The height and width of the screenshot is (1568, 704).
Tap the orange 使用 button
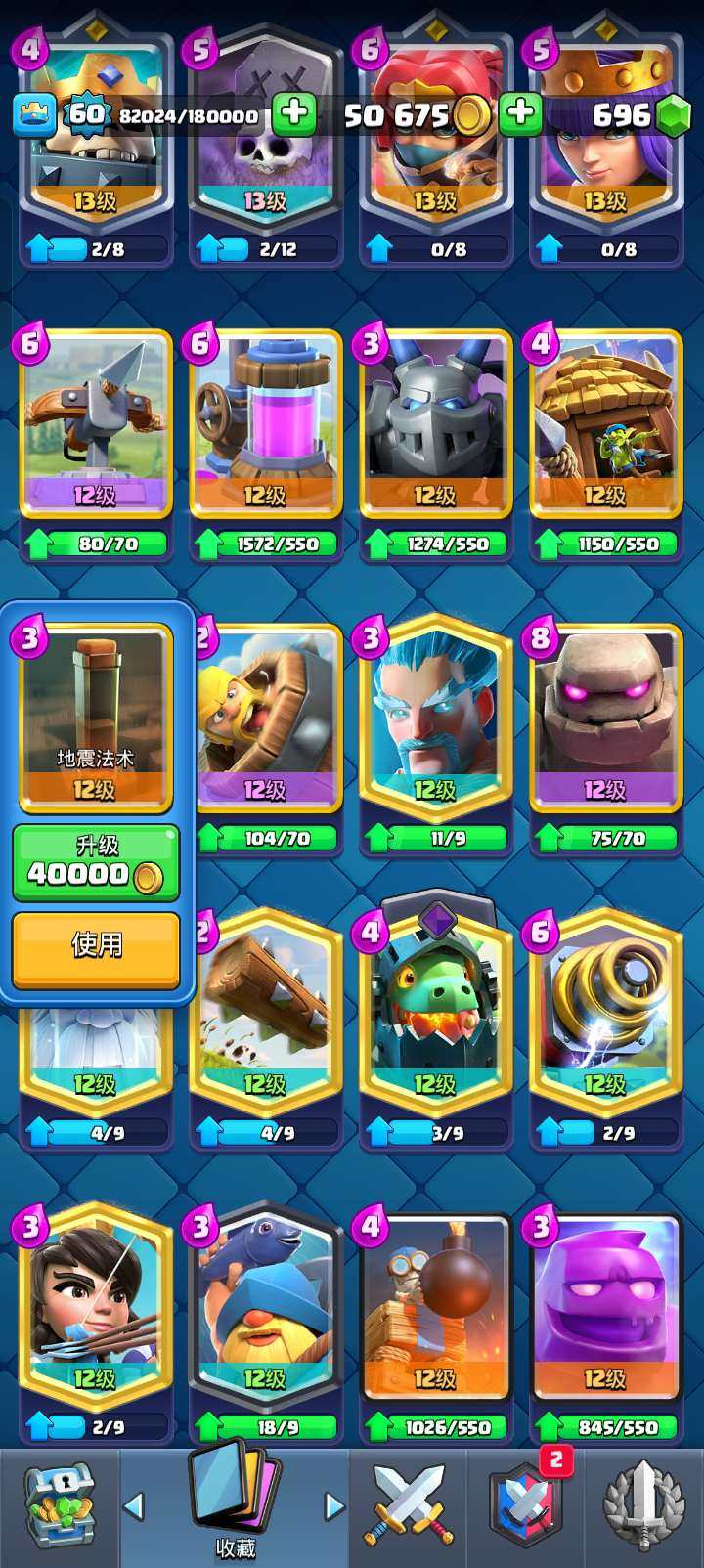[x=96, y=946]
